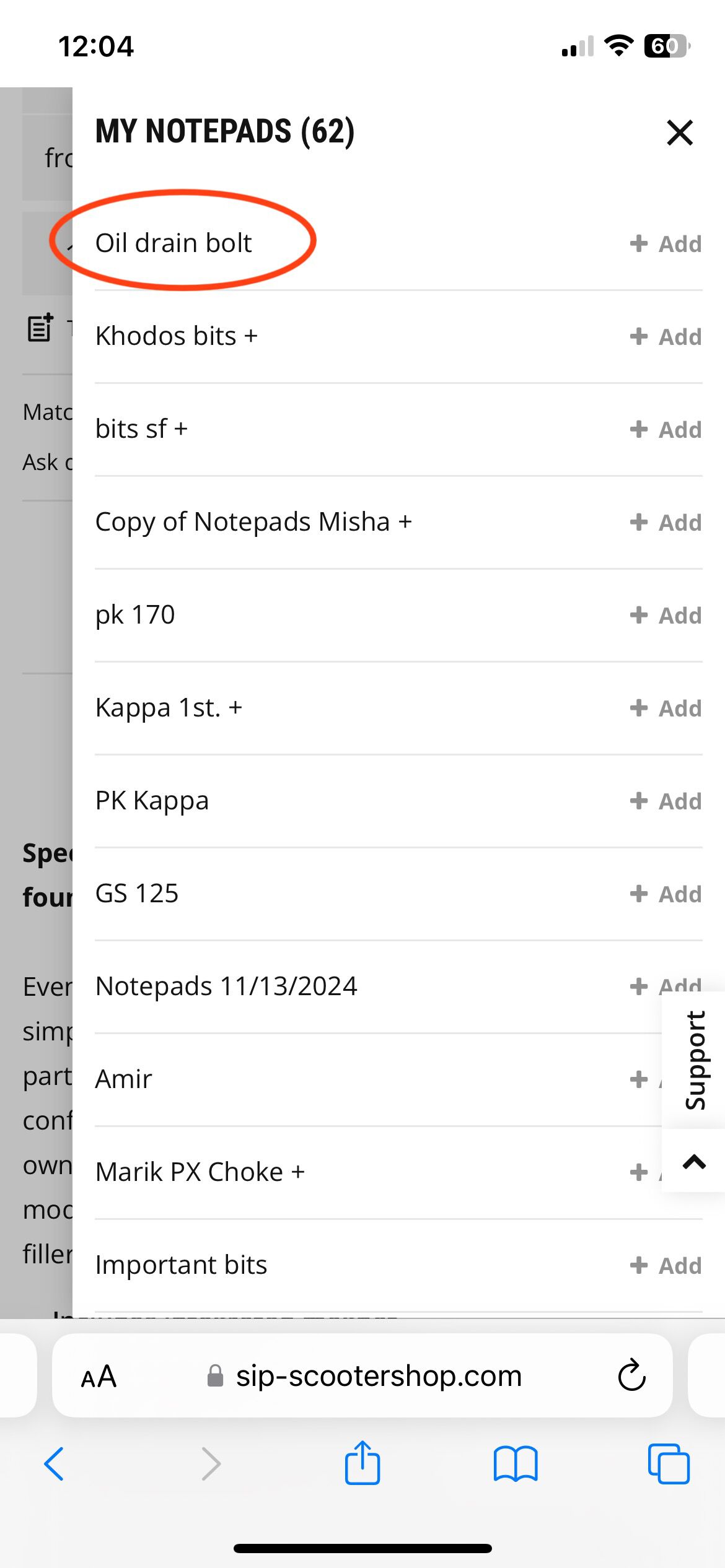The height and width of the screenshot is (1568, 725).
Task: Add item to Oil drain bolt notepad
Action: tap(666, 244)
